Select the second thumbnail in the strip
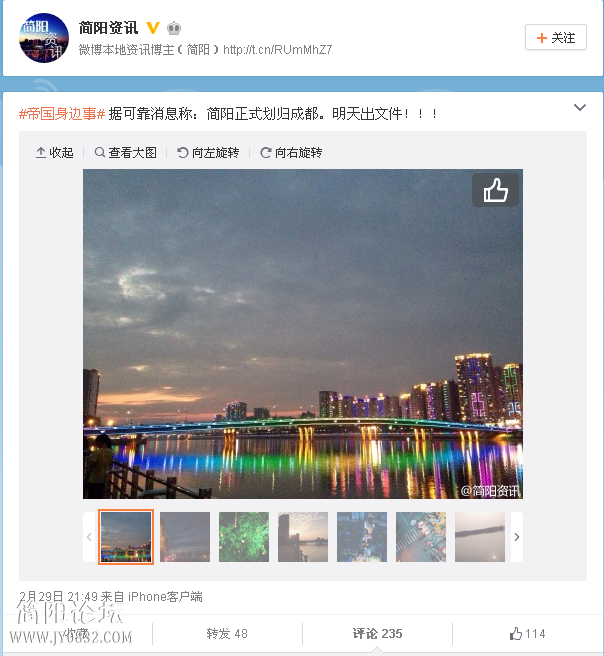 click(185, 537)
